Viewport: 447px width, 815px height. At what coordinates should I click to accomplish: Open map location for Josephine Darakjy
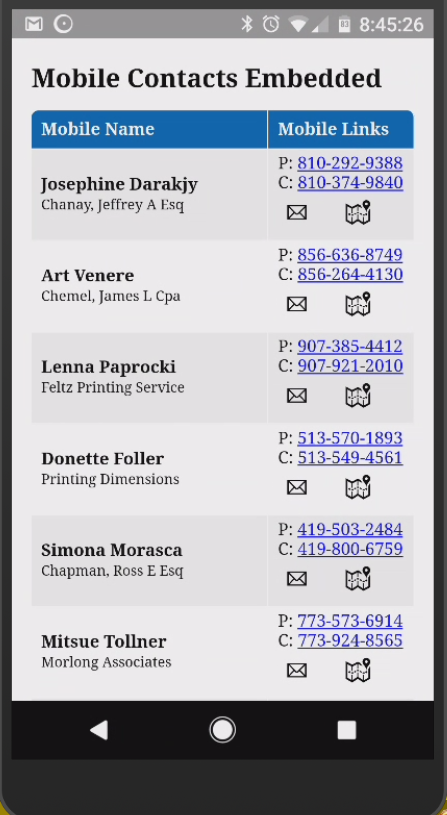(358, 213)
